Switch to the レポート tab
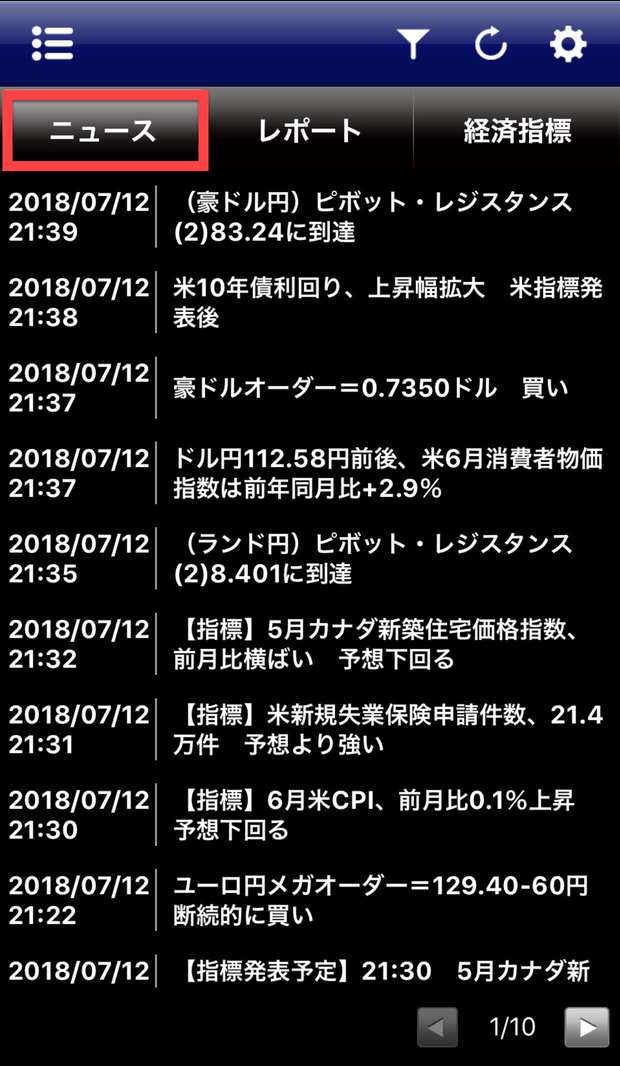 pyautogui.click(x=310, y=131)
